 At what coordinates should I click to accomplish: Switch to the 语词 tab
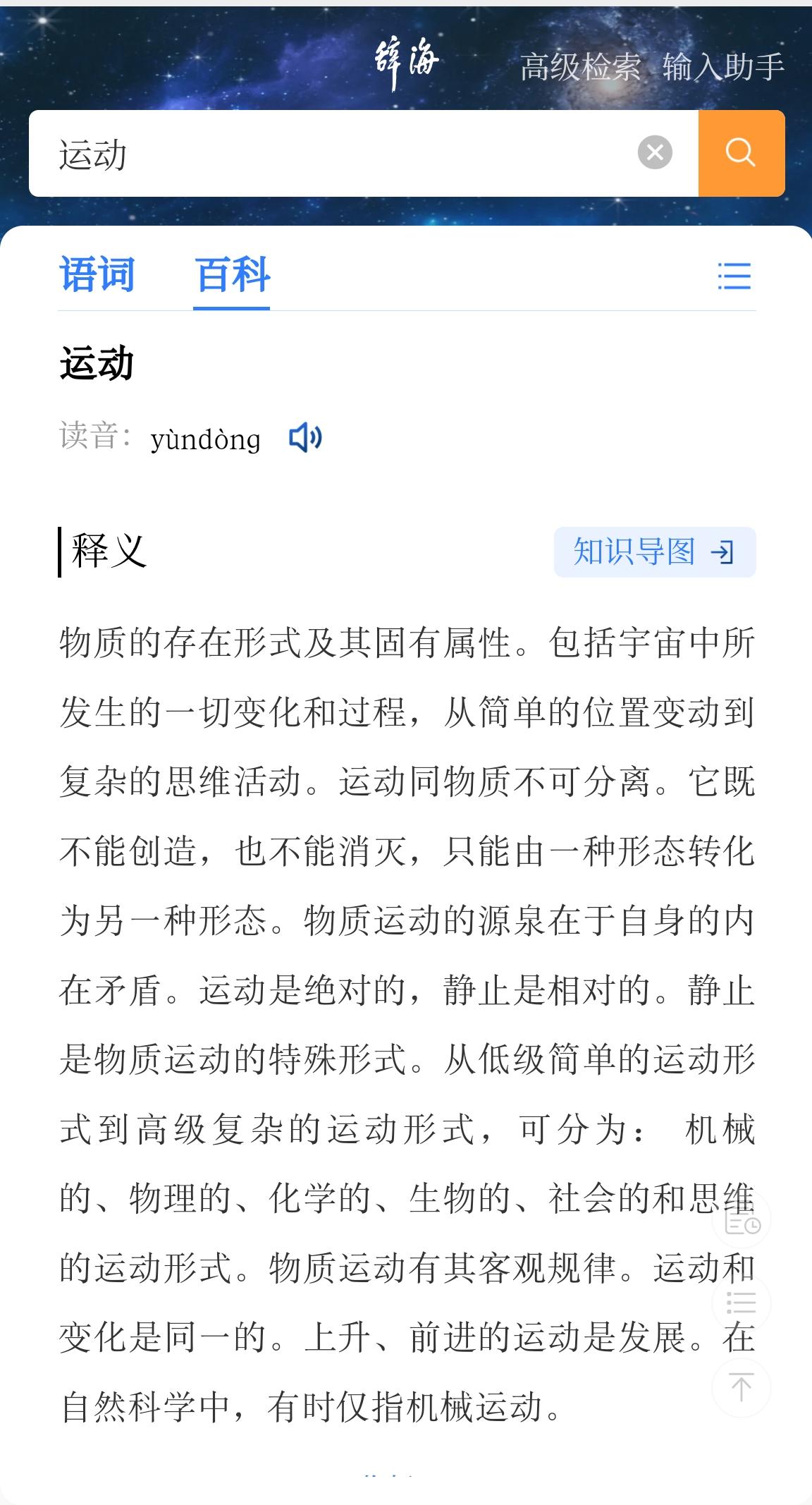(x=97, y=275)
